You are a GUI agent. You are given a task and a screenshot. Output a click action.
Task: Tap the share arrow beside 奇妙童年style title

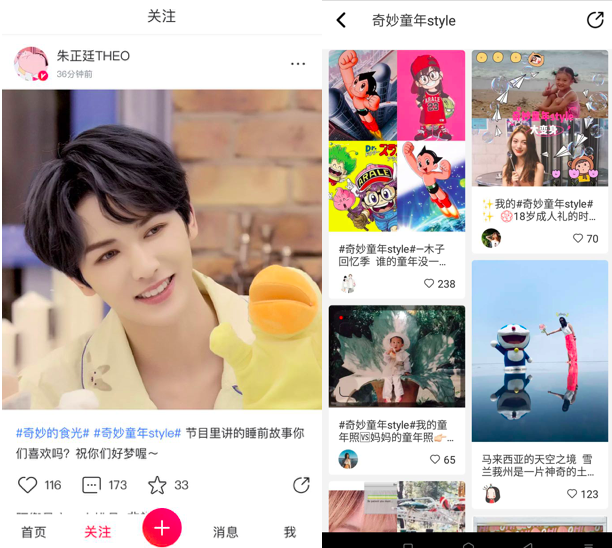(x=594, y=20)
